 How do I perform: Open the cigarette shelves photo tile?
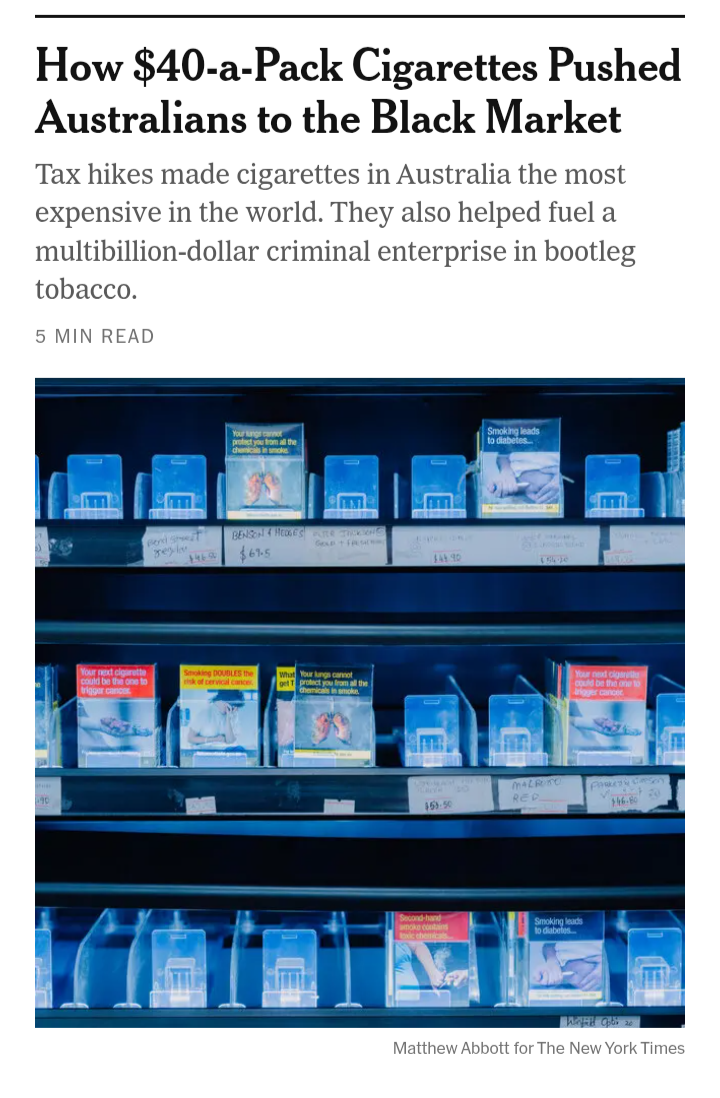pos(360,702)
